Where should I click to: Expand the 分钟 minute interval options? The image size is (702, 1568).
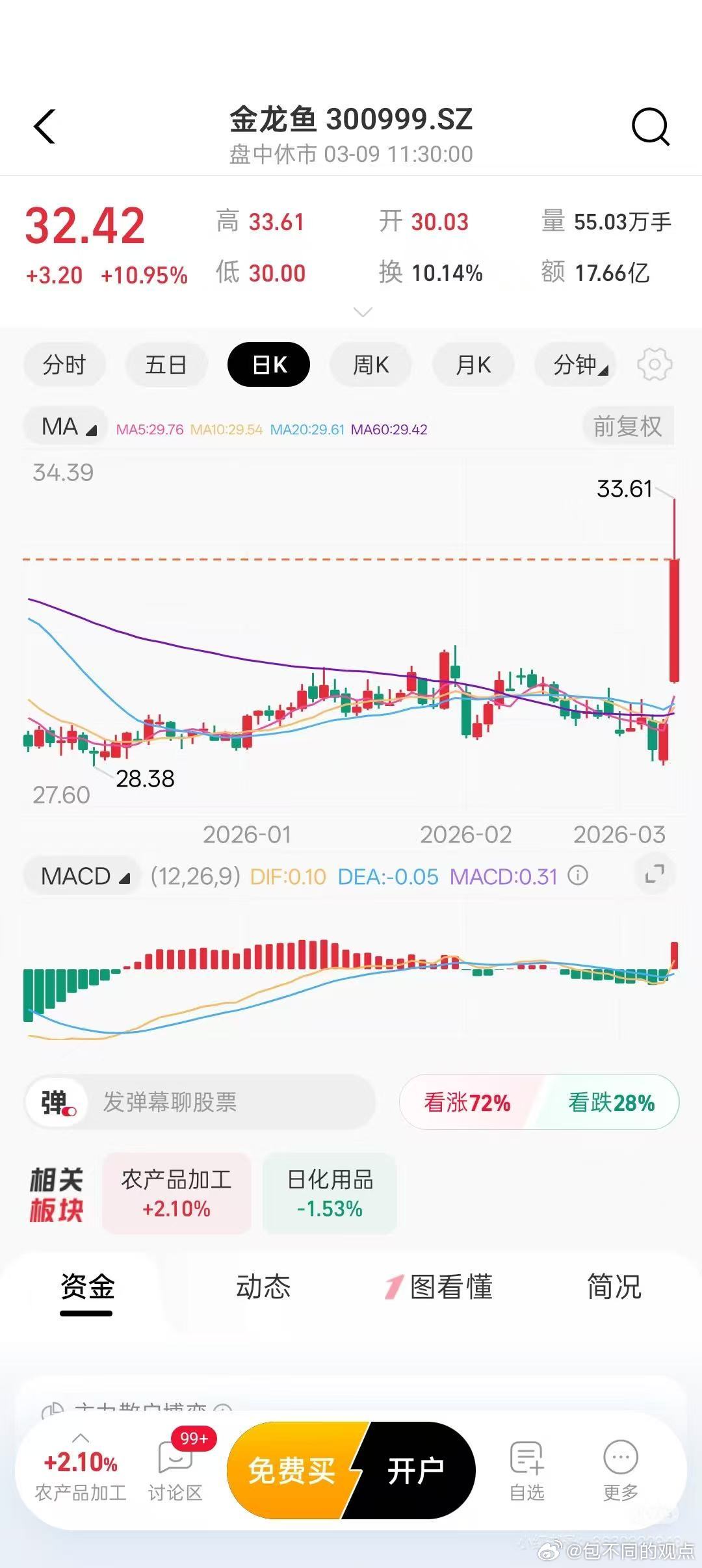575,365
